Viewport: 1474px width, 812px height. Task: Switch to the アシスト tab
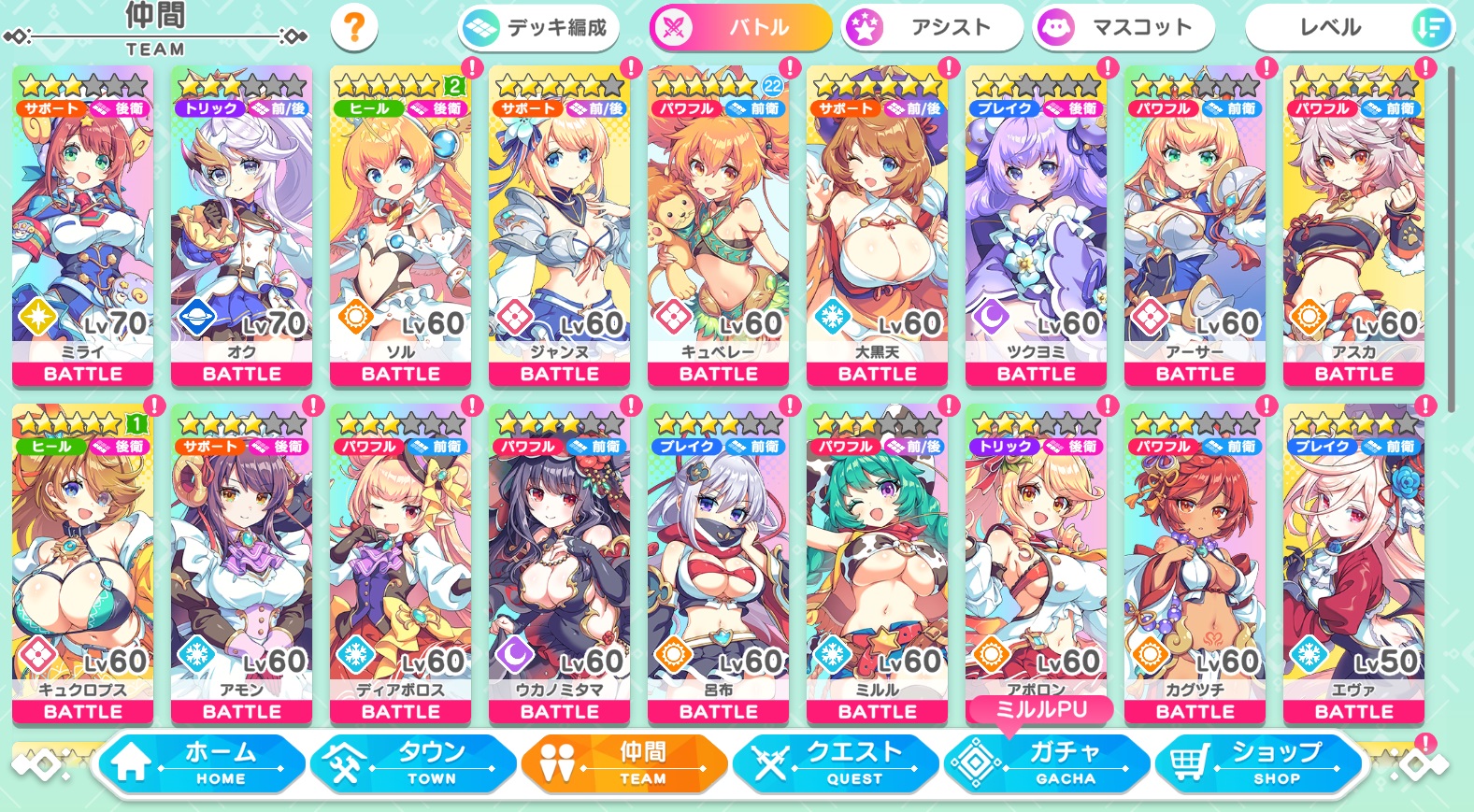pyautogui.click(x=931, y=28)
